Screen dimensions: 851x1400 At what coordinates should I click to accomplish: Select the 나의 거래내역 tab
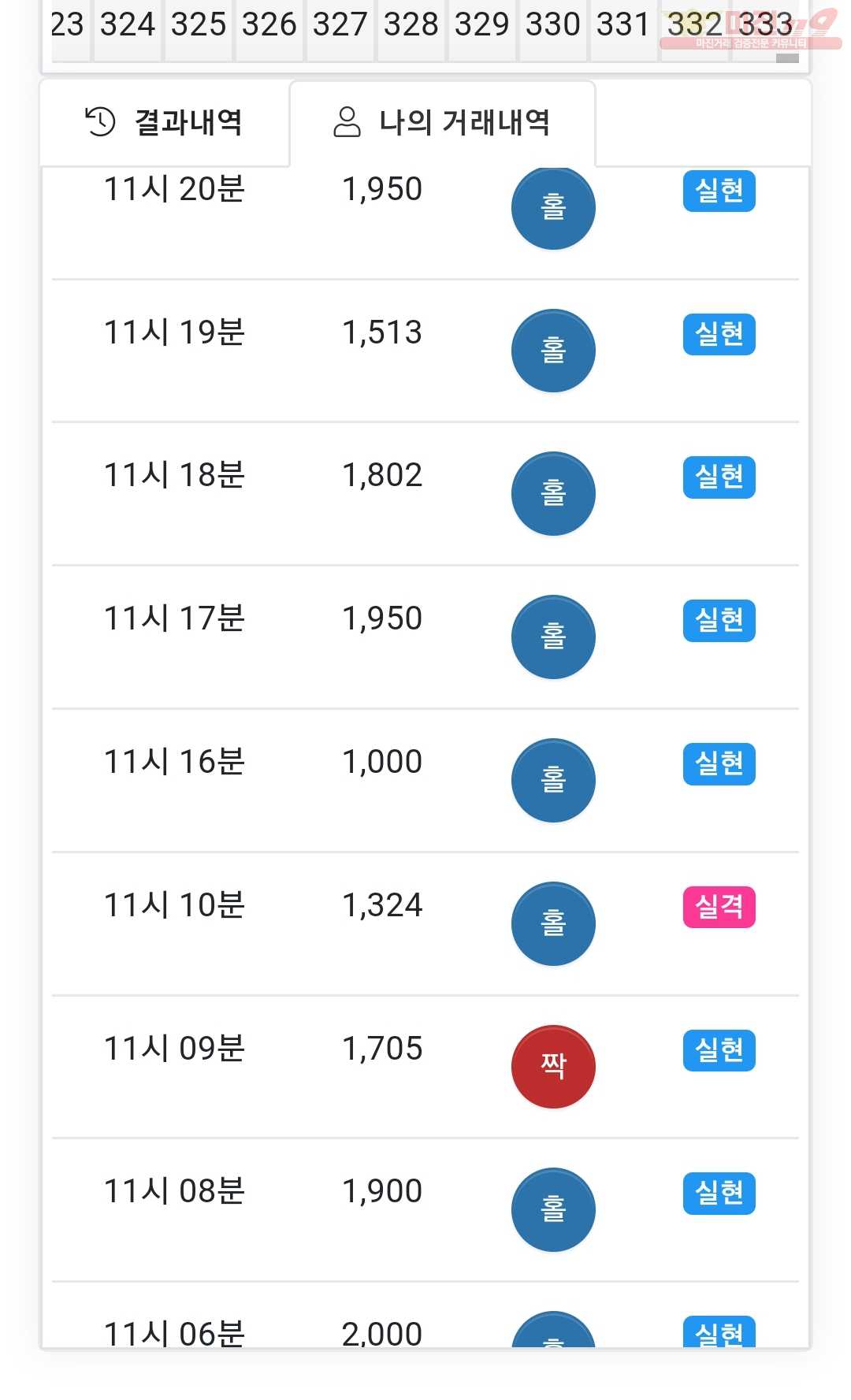coord(442,123)
